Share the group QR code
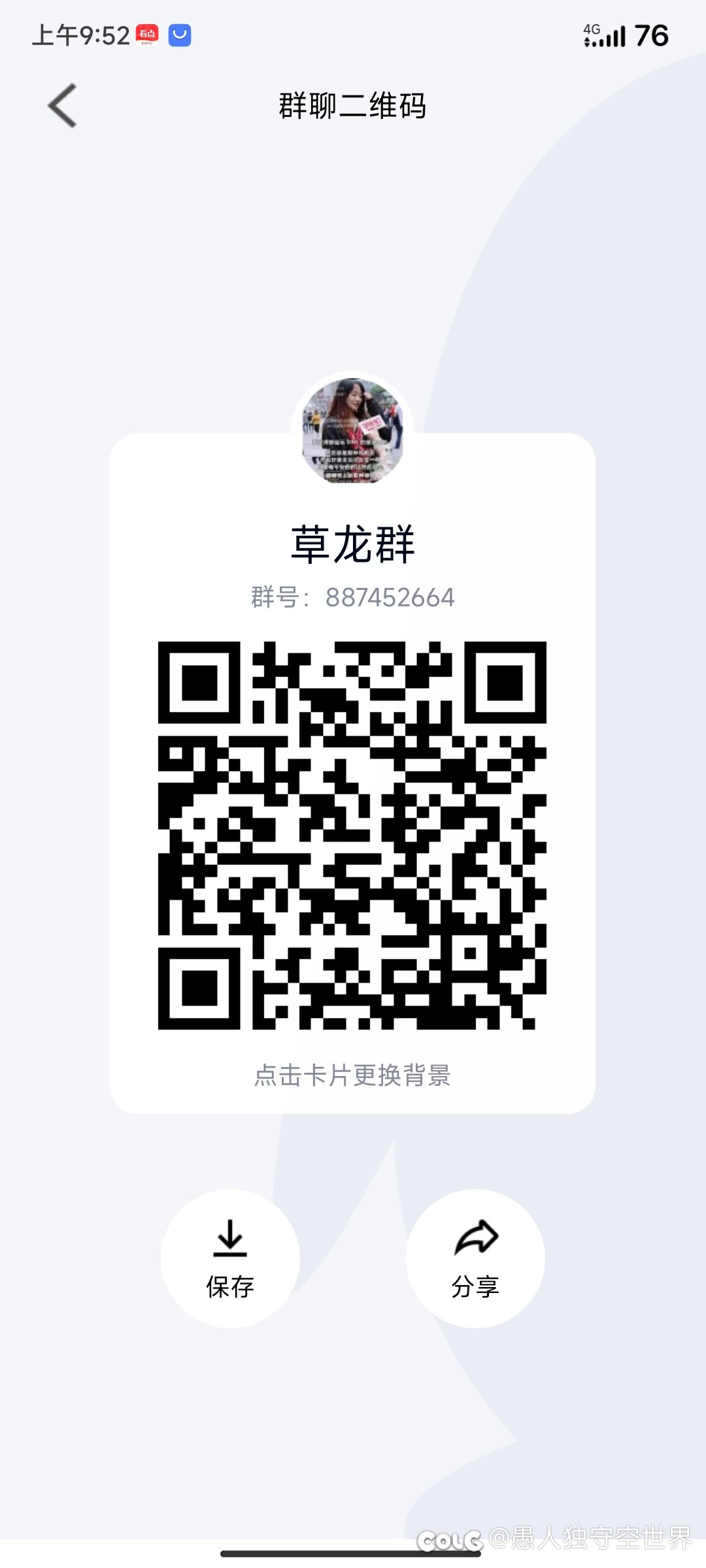 tap(475, 1258)
